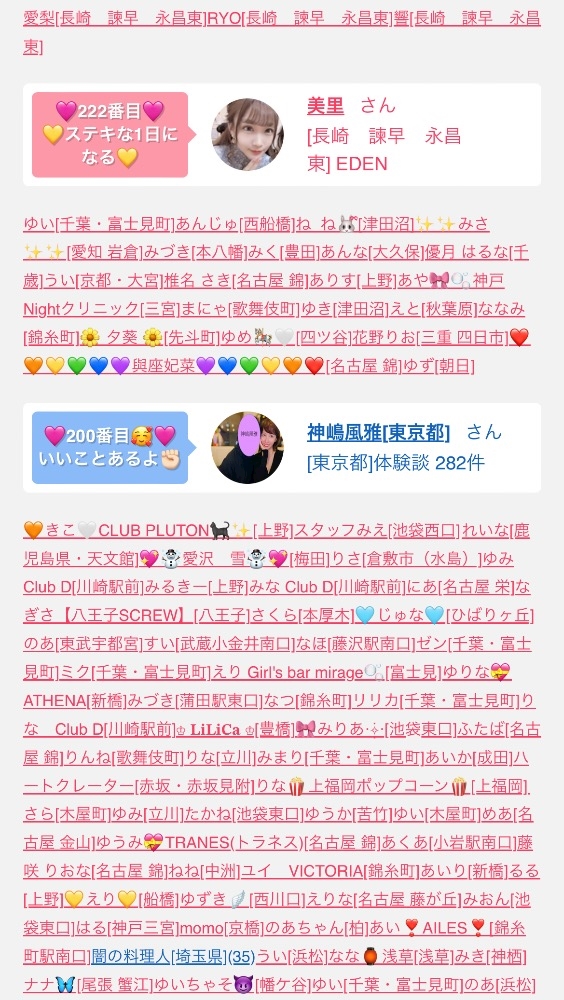
Task: Open 神嶋風雅[東京都] profile link
Action: [378, 433]
